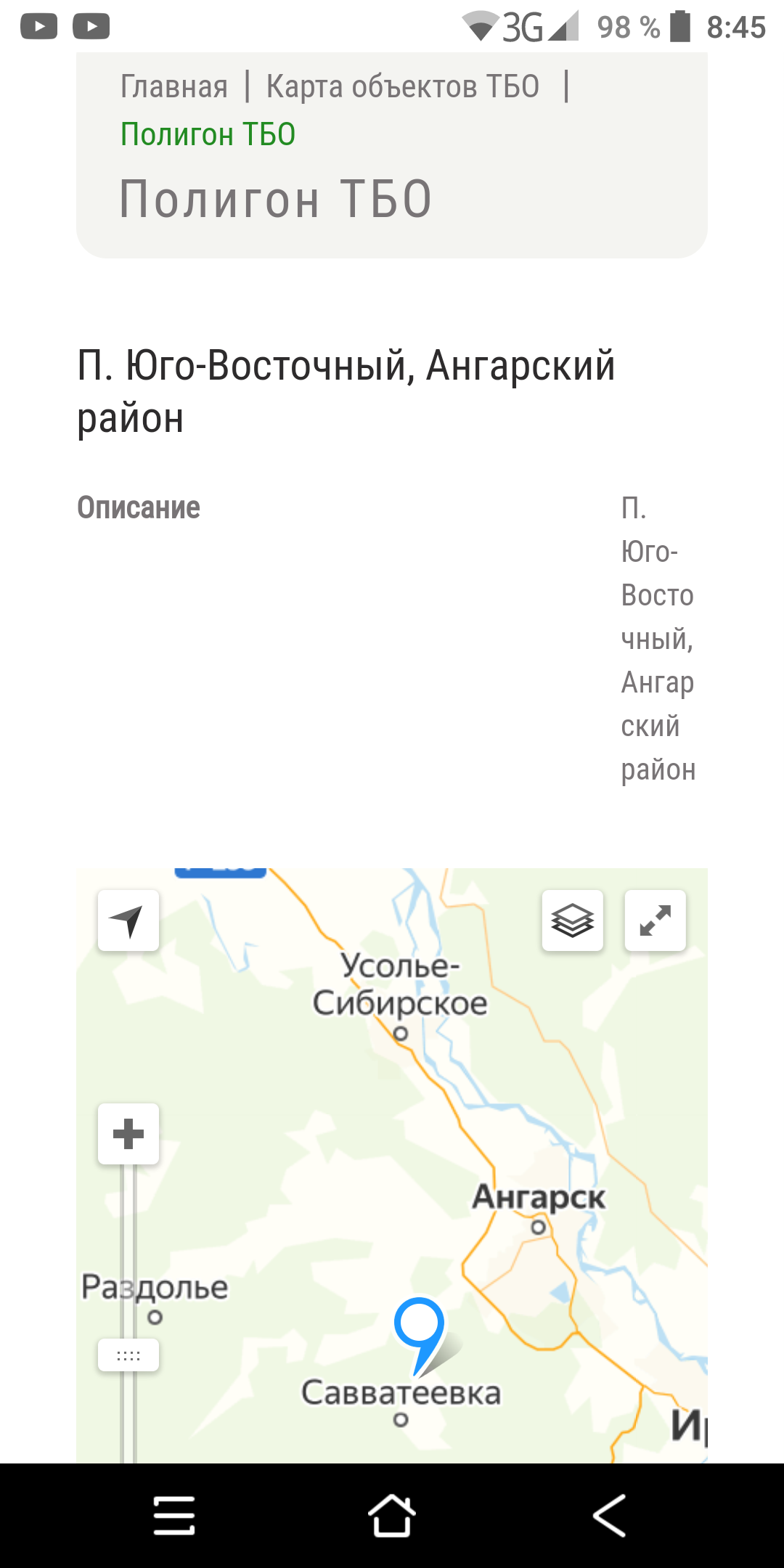
Task: Expand the map to fullscreen
Action: click(655, 920)
